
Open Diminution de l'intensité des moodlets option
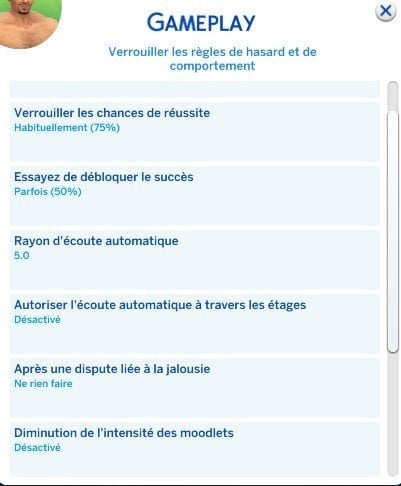point(195,449)
